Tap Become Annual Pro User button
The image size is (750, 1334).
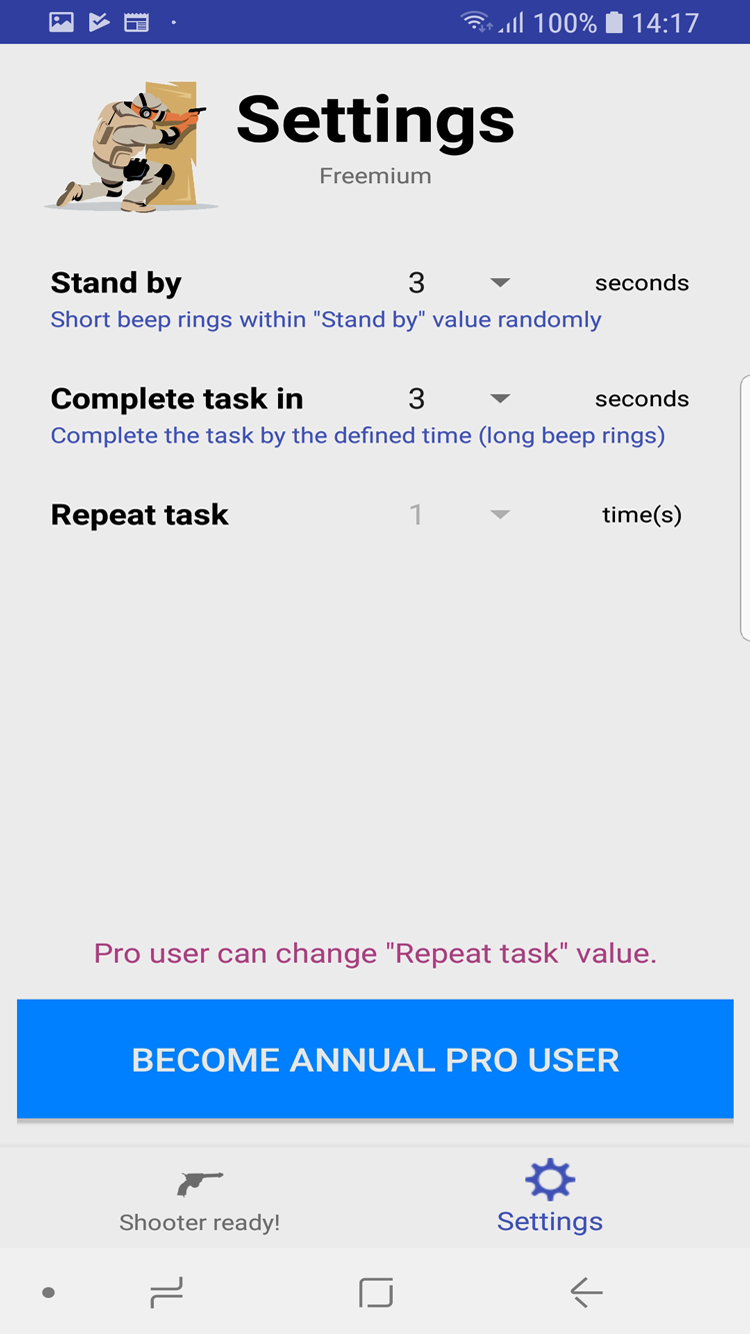point(375,1059)
